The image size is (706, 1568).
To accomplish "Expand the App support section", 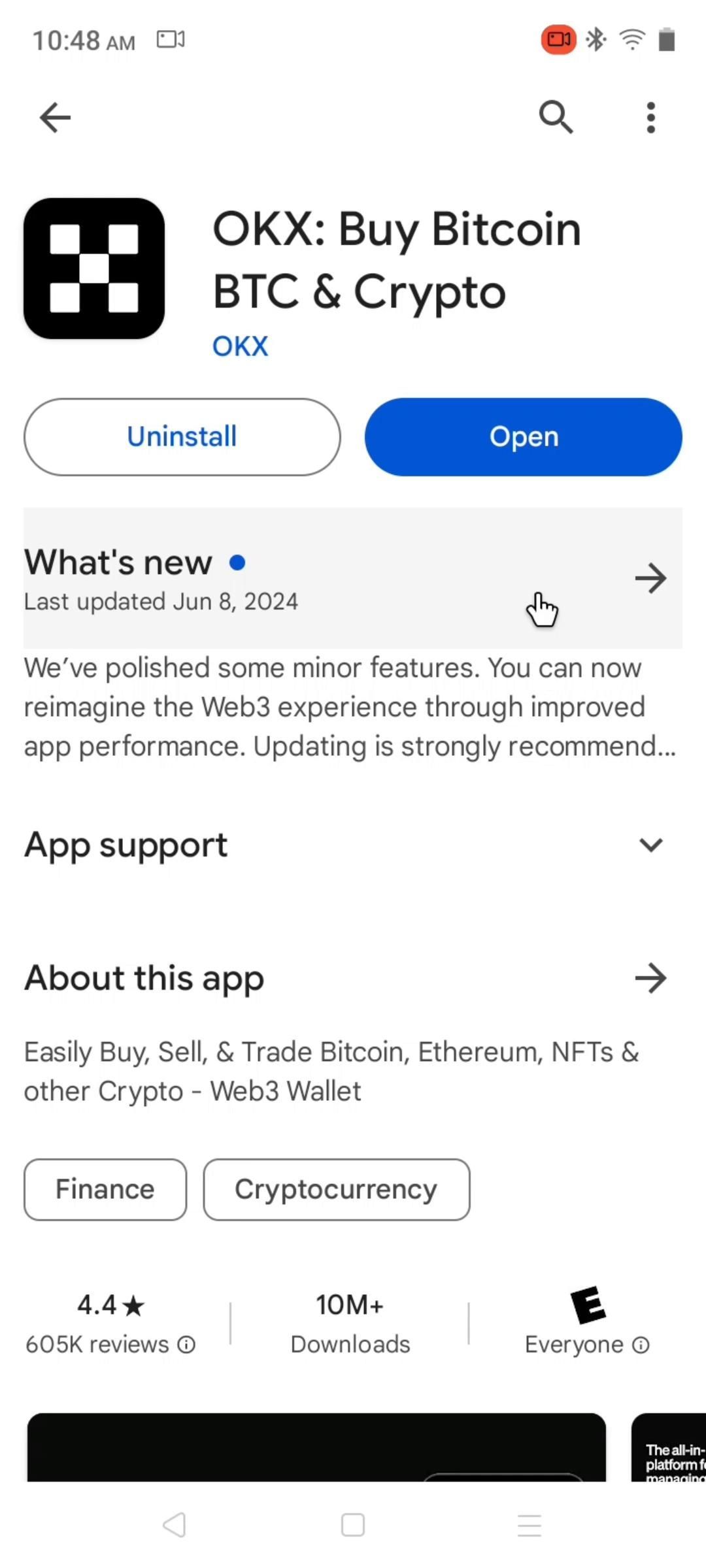I will pyautogui.click(x=650, y=845).
